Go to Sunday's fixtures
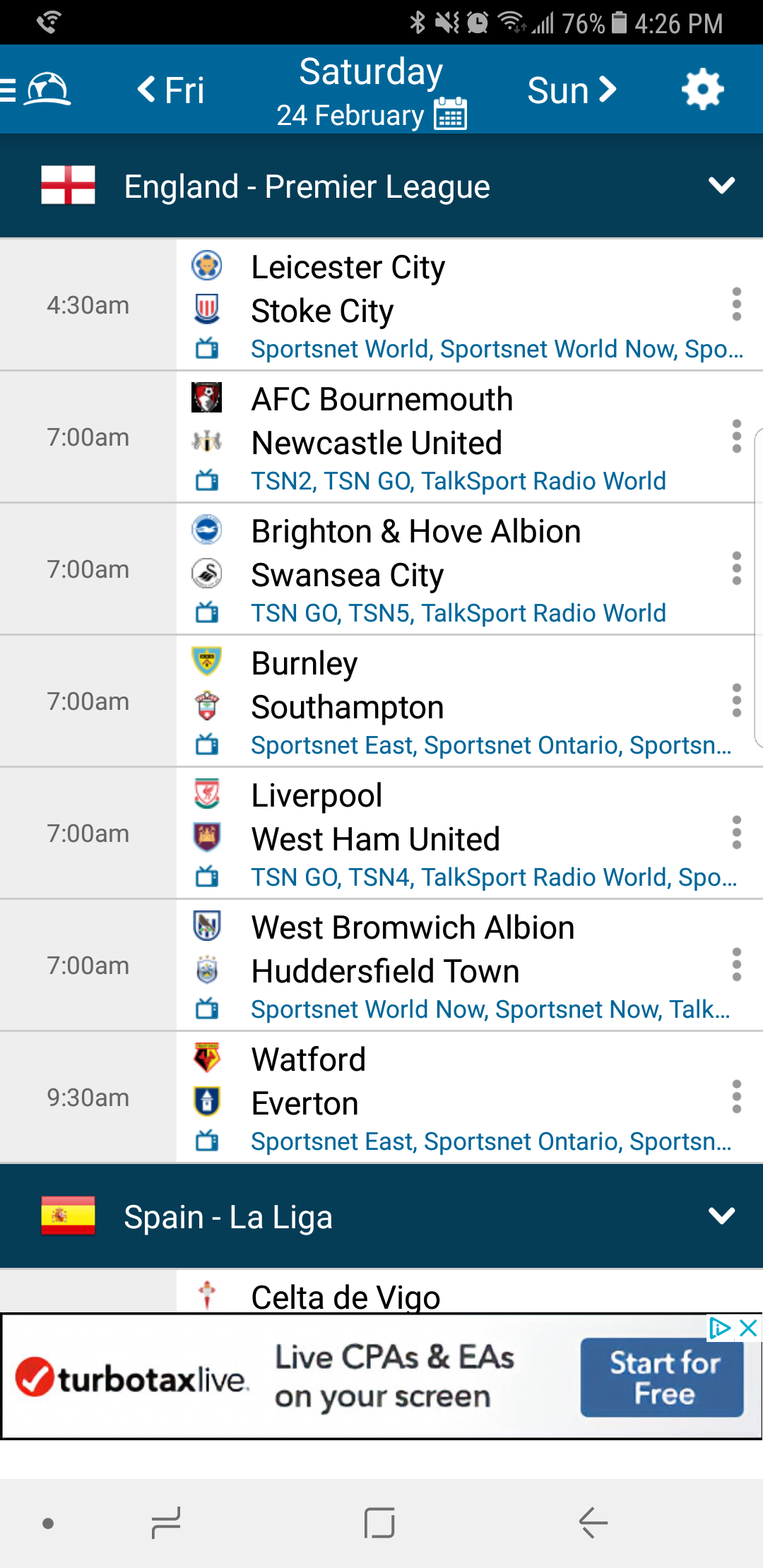 [x=572, y=90]
